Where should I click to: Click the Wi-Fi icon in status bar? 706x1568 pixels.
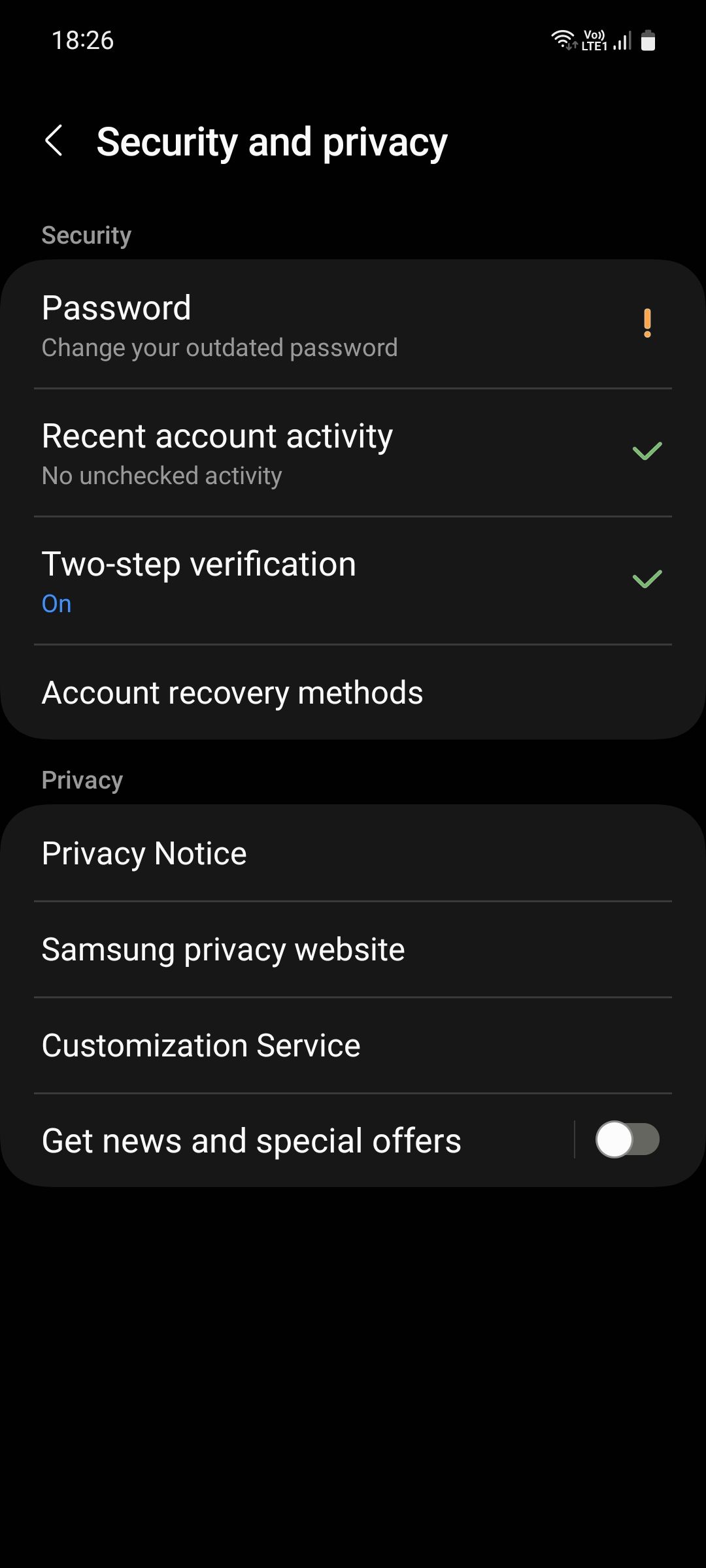[563, 39]
